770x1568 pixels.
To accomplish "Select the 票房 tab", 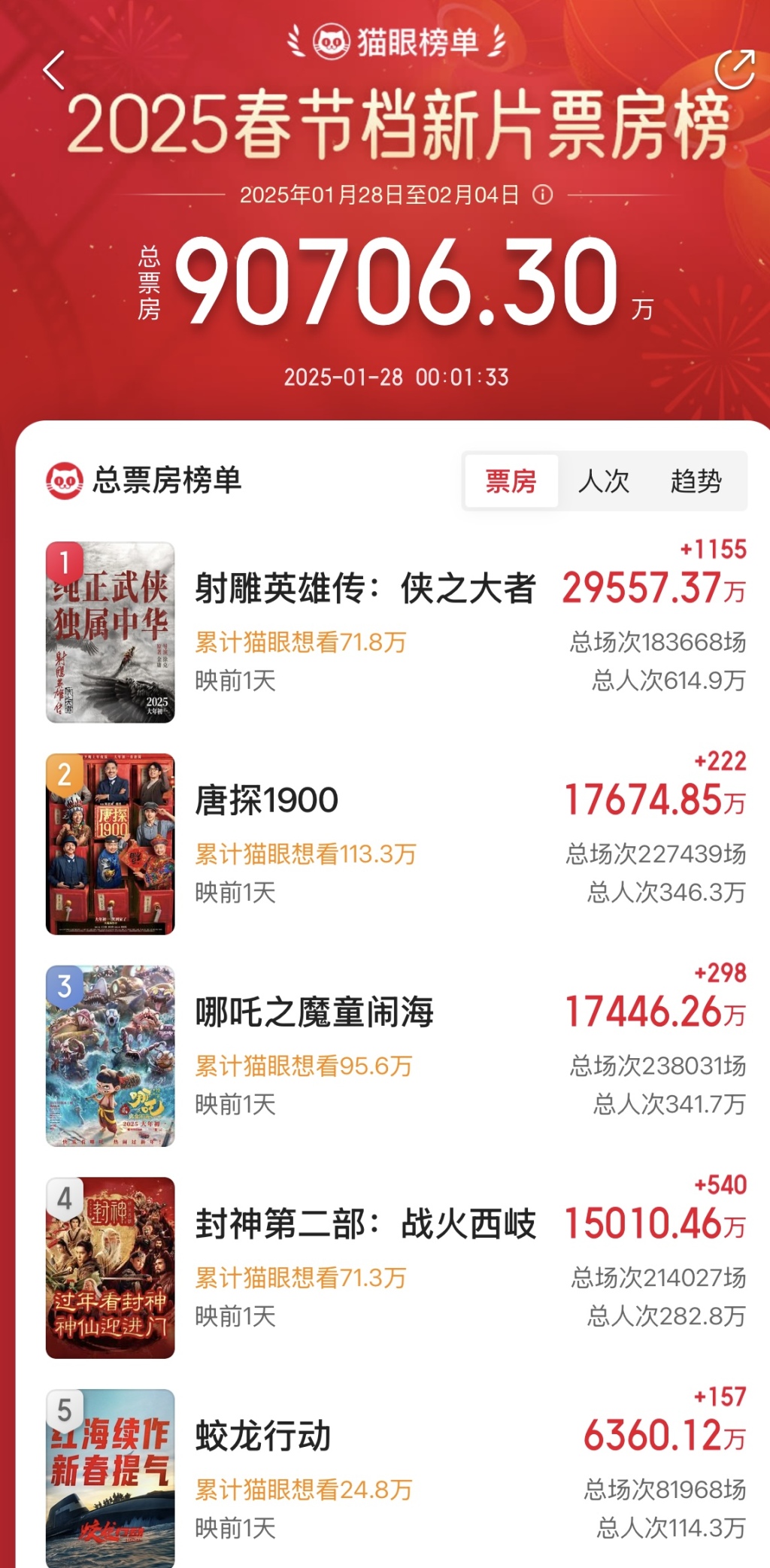I will [511, 481].
